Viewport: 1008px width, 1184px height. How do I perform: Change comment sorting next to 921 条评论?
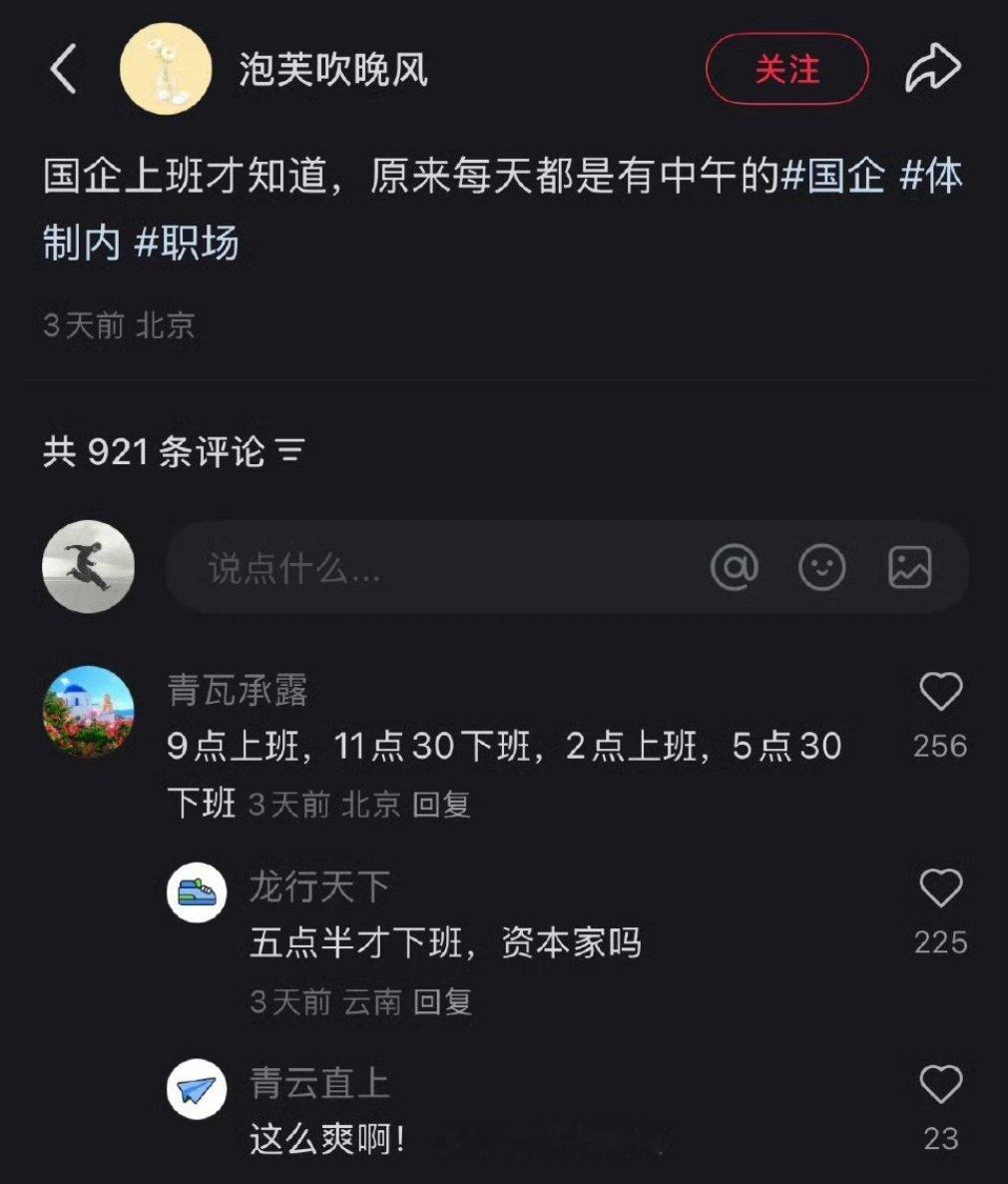(x=289, y=452)
